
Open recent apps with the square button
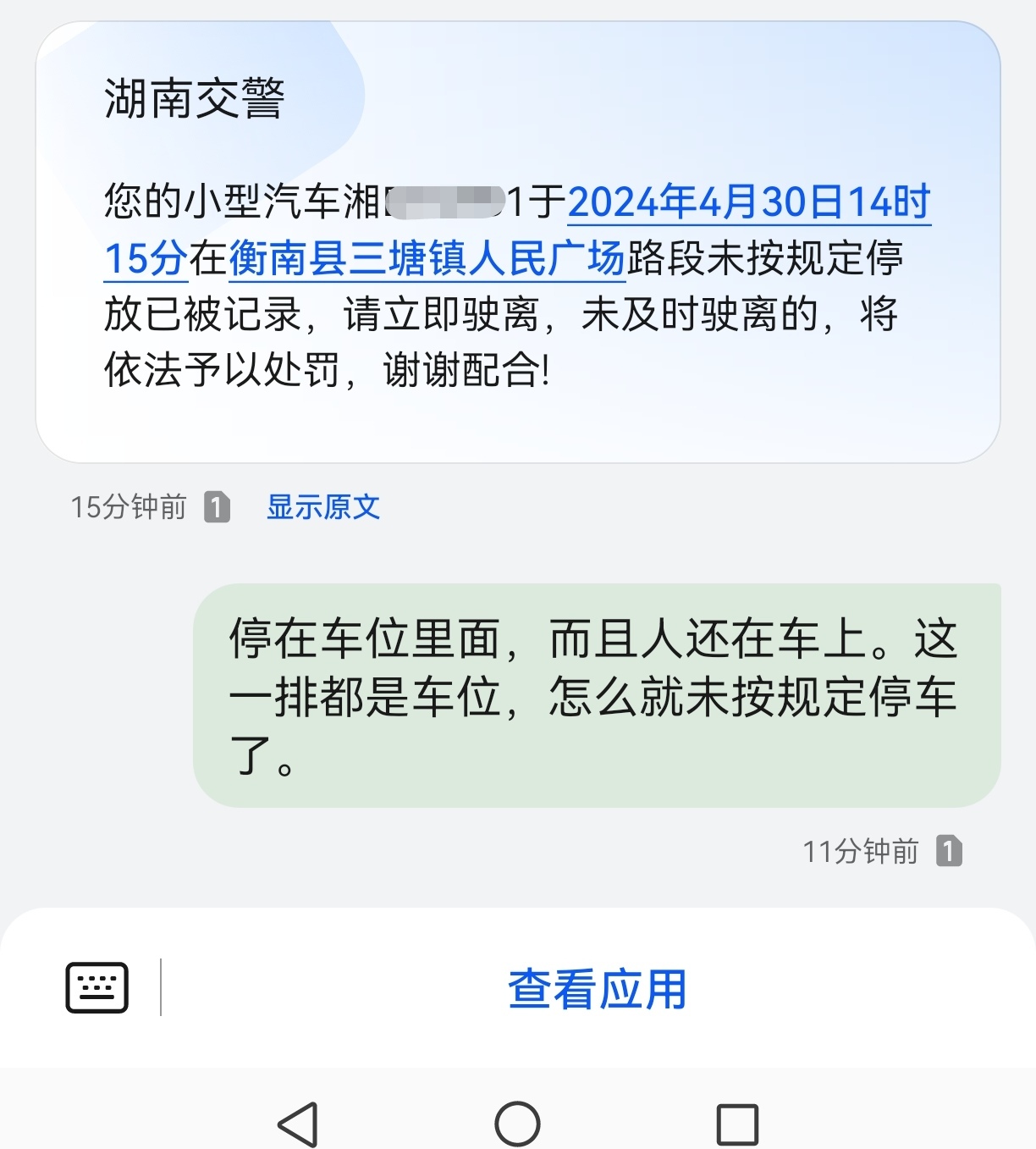click(x=737, y=1124)
